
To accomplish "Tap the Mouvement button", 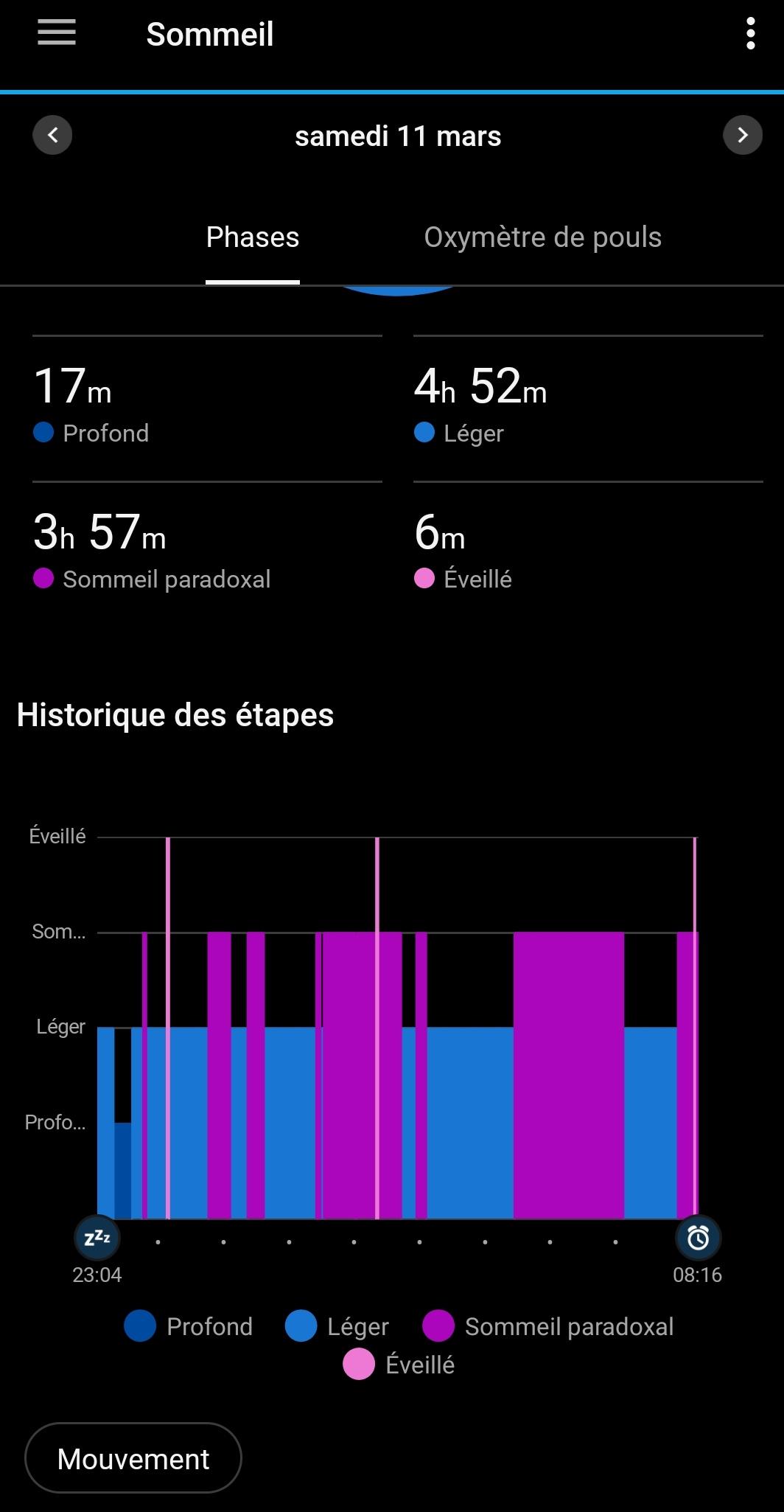I will (x=133, y=1458).
